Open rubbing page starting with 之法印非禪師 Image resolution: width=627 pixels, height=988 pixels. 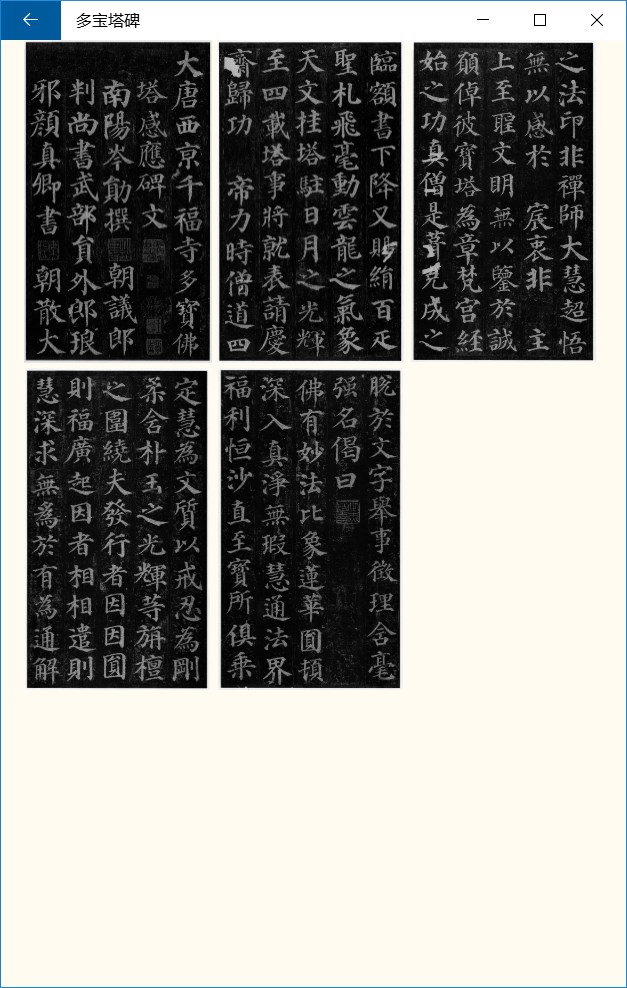tap(503, 201)
